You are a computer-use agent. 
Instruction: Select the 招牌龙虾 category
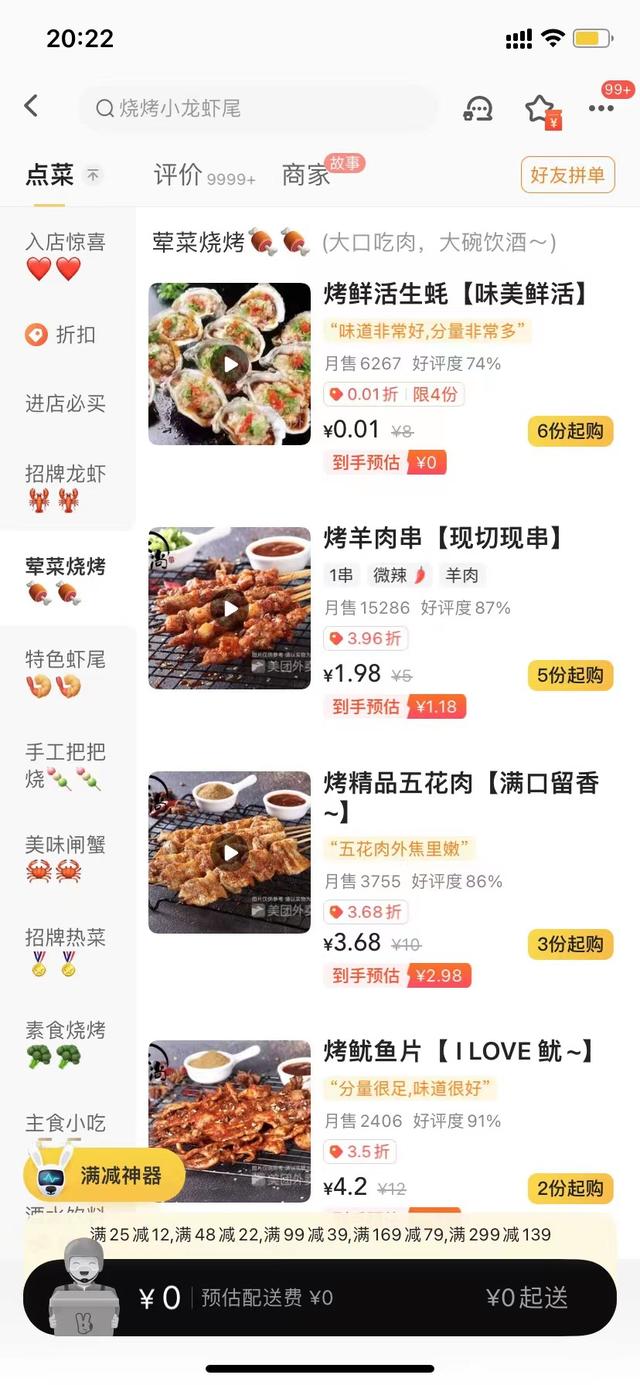click(66, 485)
